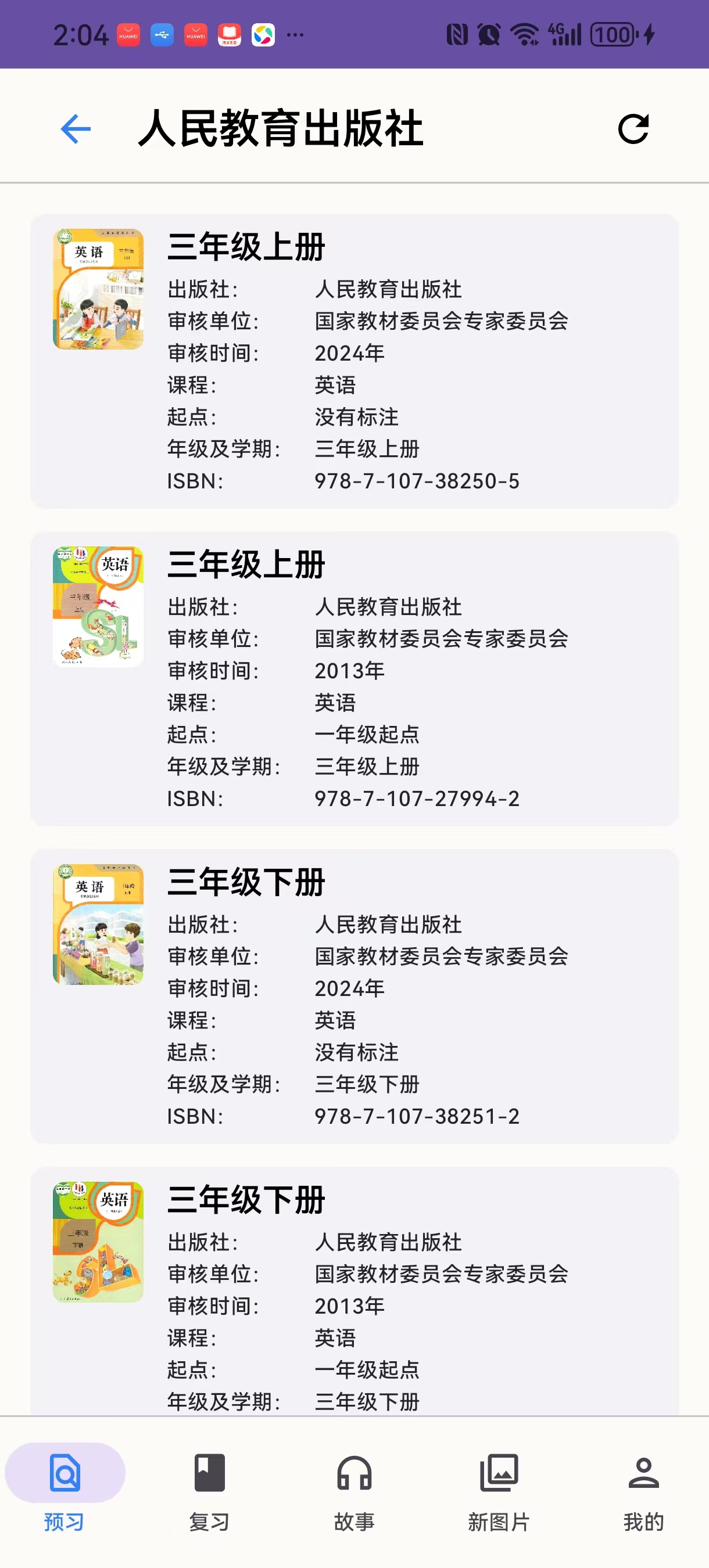Screen dimensions: 709x1568
Task: Open the 复习 book icon
Action: [x=208, y=1473]
